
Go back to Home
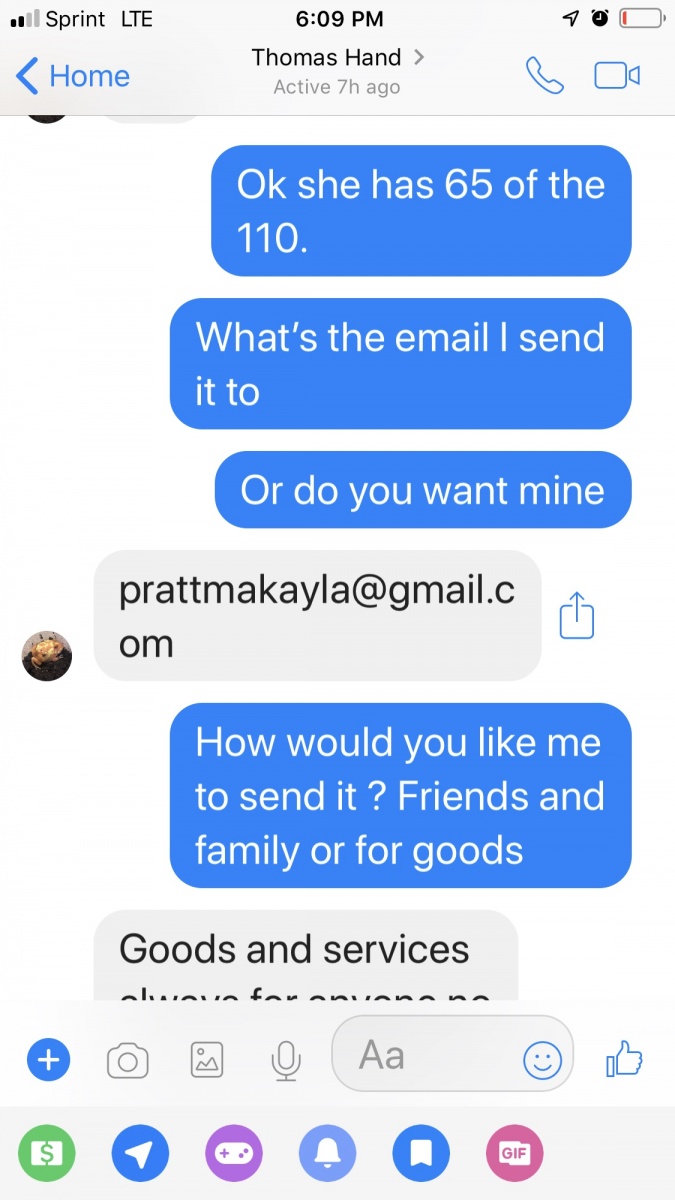click(74, 76)
